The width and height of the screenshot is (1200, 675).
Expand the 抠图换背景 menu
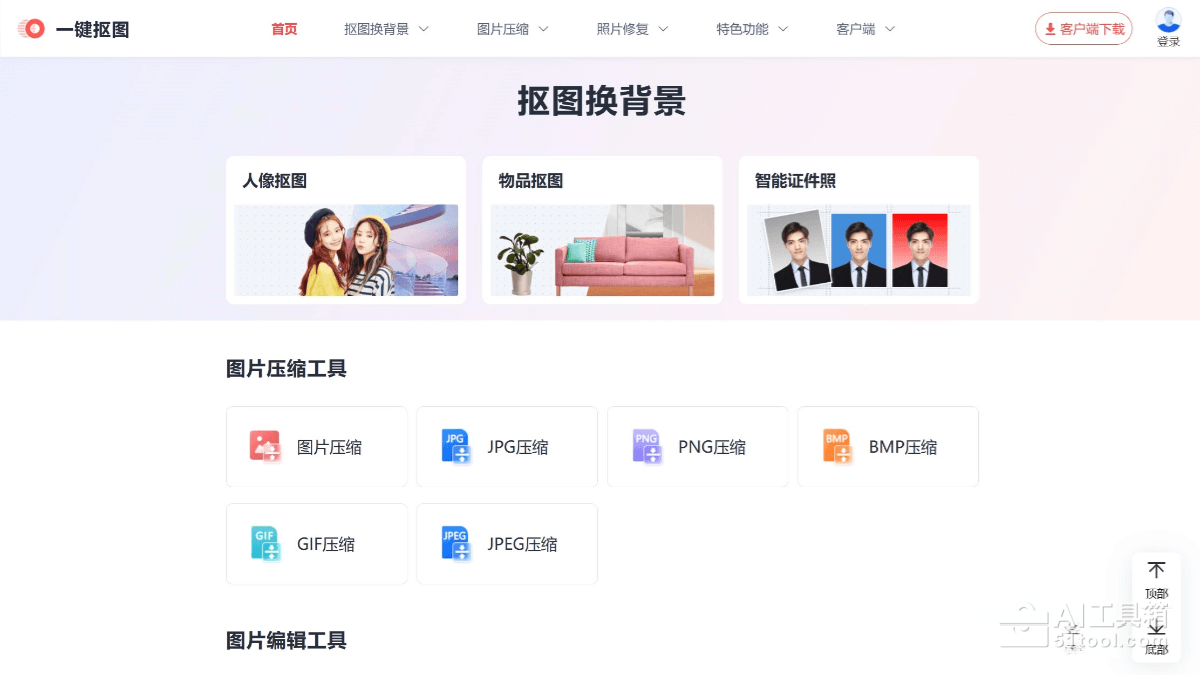(386, 29)
